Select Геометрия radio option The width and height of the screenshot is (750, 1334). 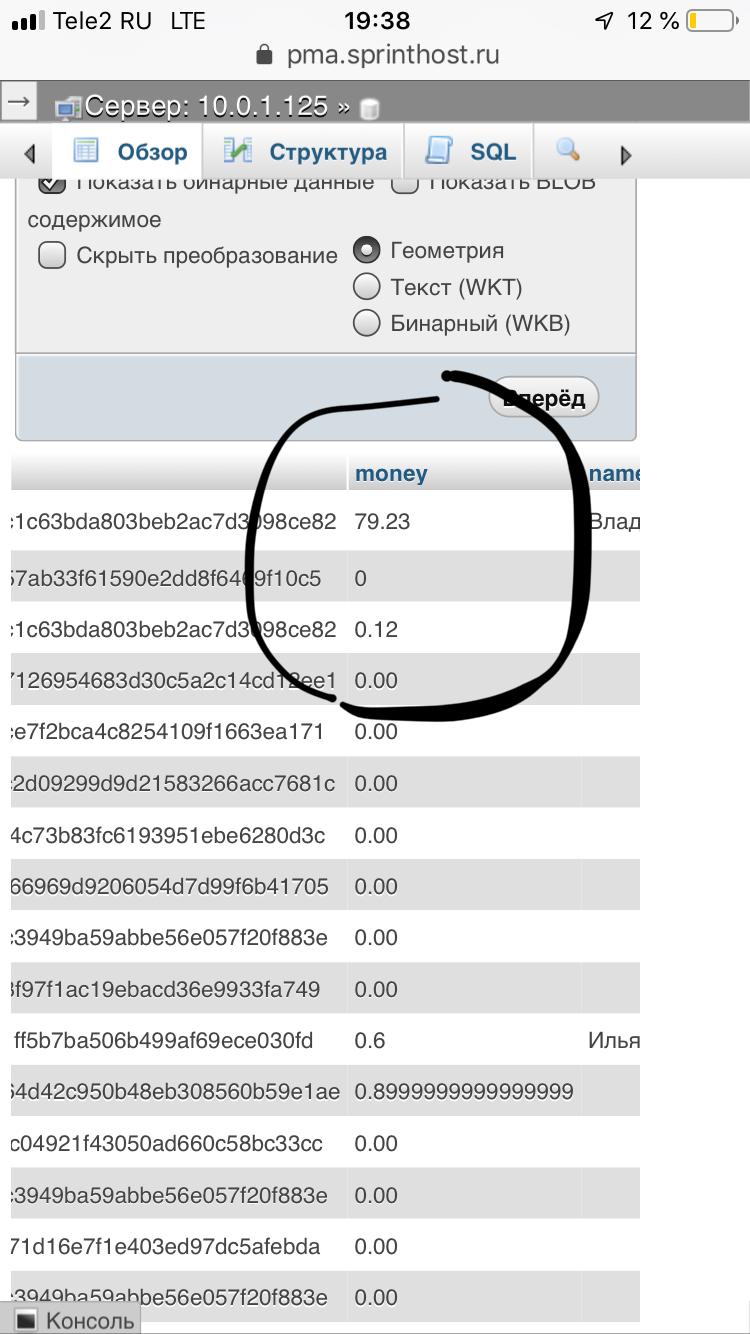tap(368, 250)
